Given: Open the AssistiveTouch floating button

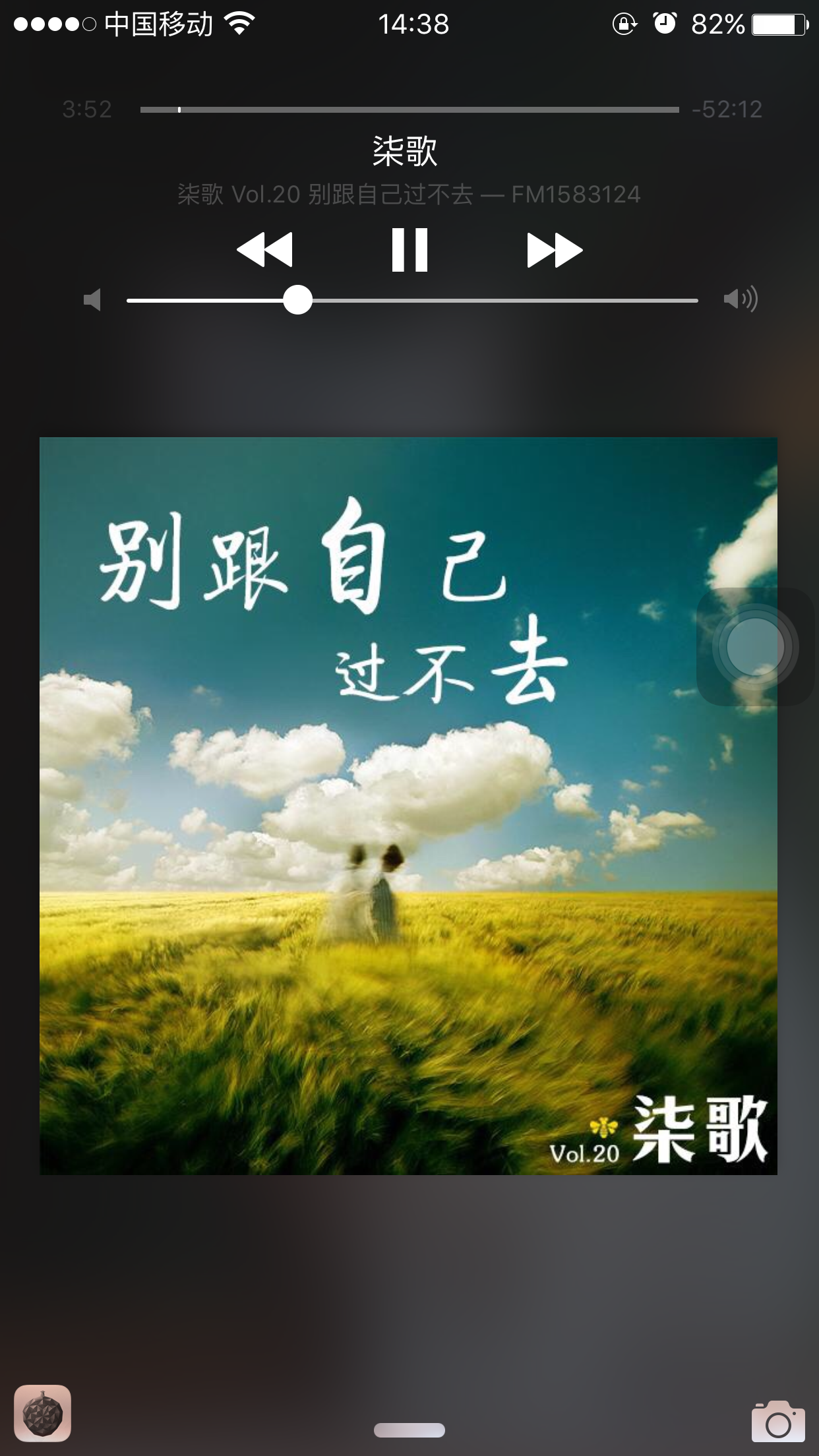Looking at the screenshot, I should [x=755, y=647].
